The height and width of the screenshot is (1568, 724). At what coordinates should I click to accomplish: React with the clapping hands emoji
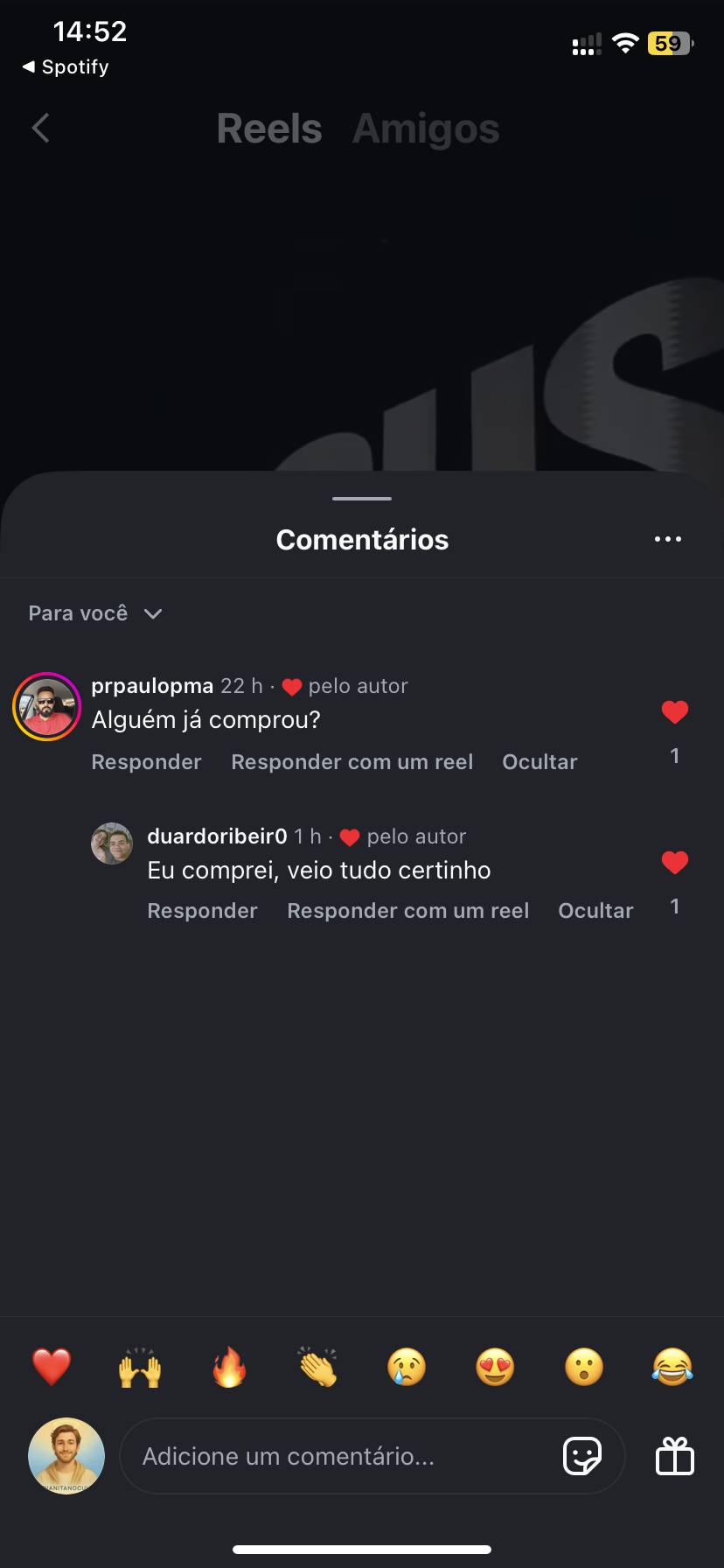(x=317, y=1366)
